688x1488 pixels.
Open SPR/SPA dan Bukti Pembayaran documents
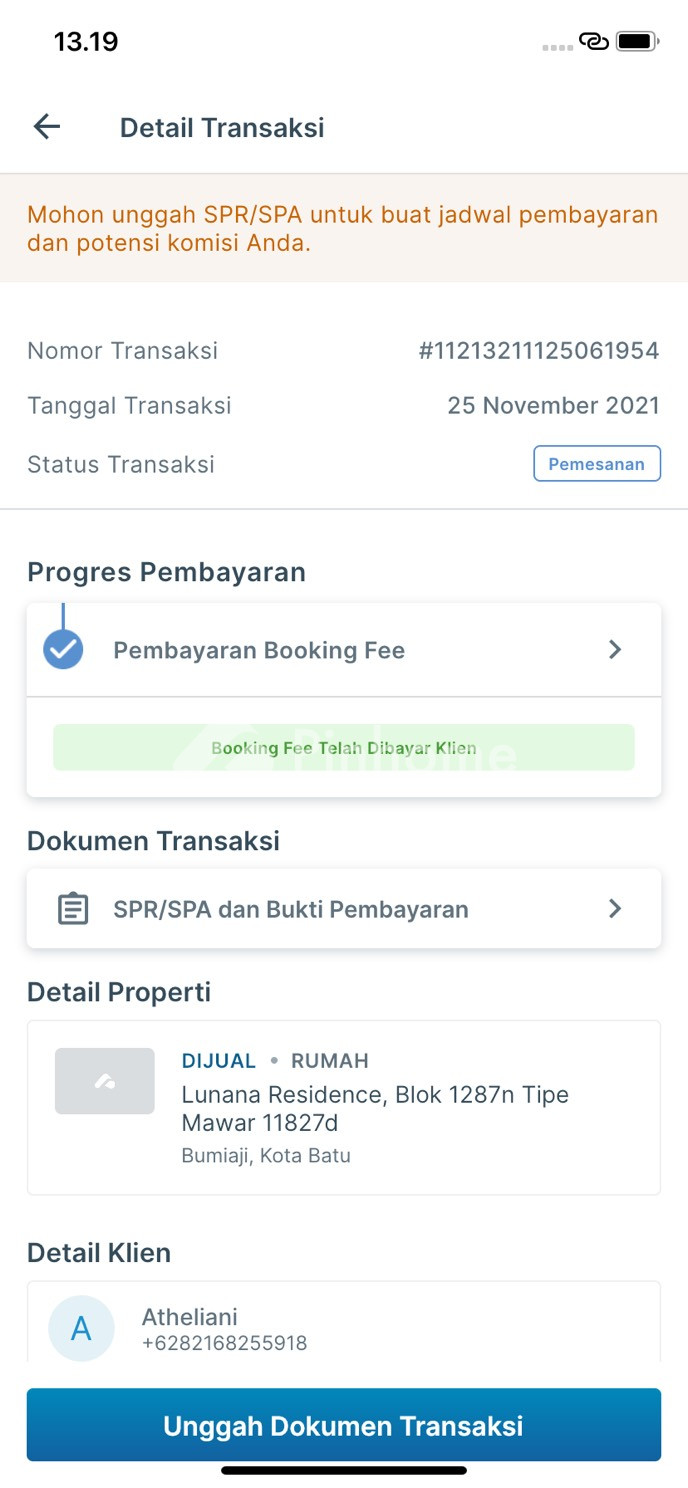coord(343,909)
